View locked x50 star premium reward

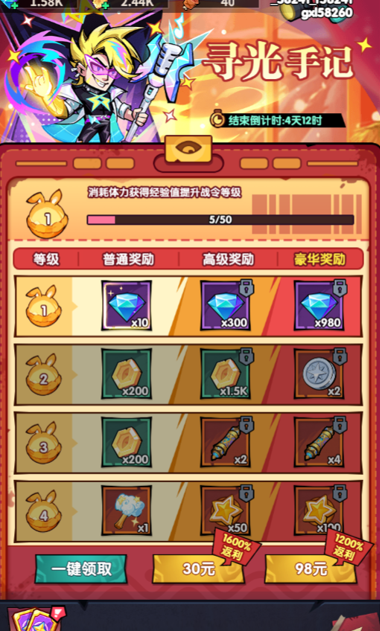click(x=225, y=511)
